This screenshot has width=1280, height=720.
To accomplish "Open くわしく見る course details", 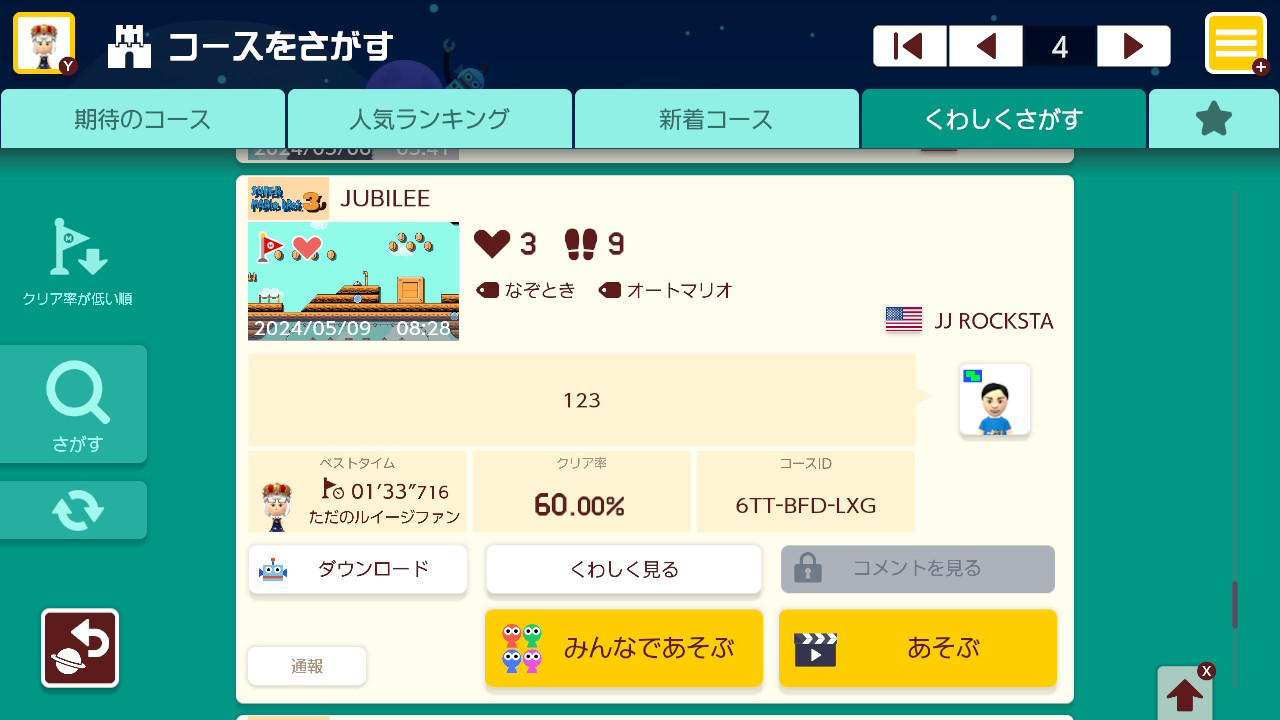I will 623,569.
